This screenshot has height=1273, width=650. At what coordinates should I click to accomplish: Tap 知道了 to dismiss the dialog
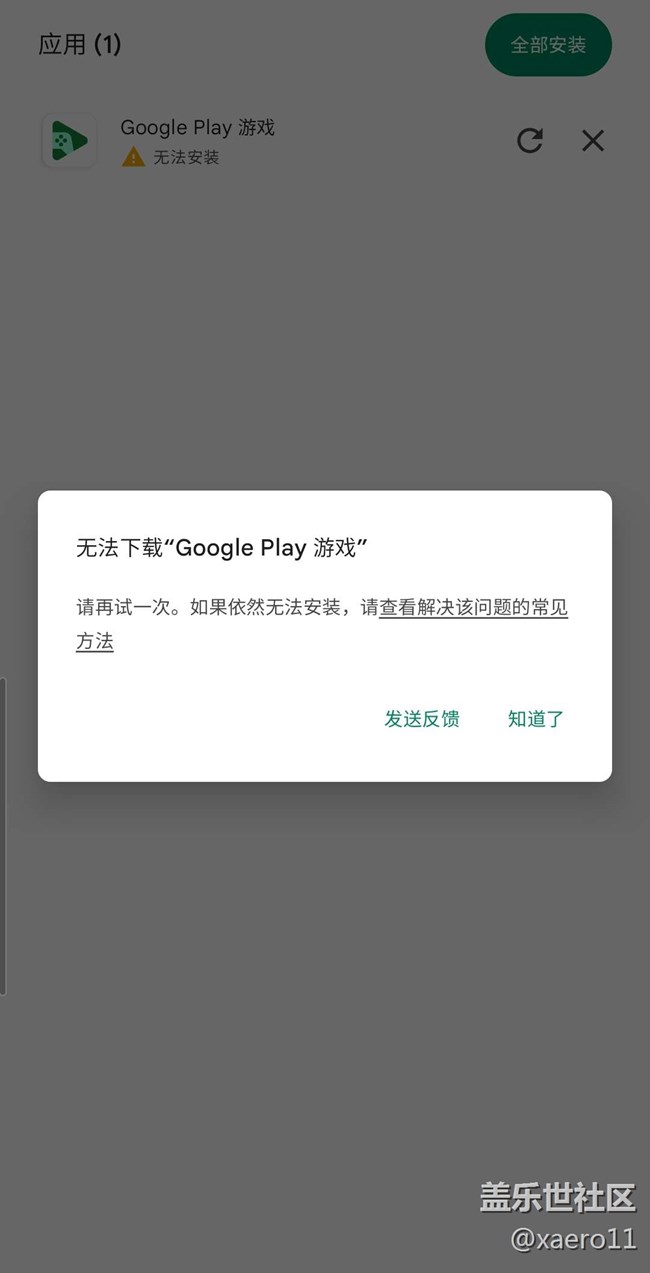click(x=536, y=718)
